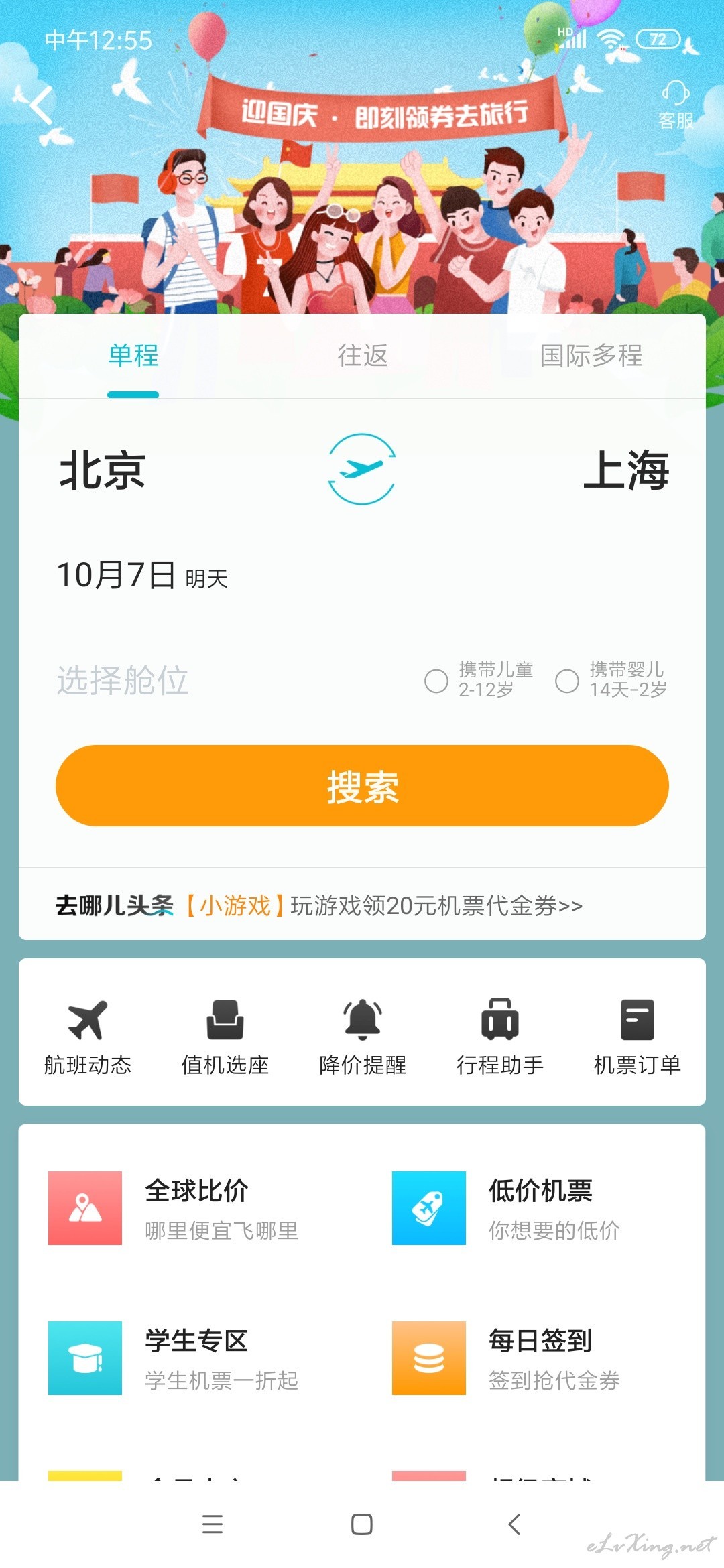Swap departure and destination cities
The width and height of the screenshot is (724, 1568).
[x=362, y=469]
